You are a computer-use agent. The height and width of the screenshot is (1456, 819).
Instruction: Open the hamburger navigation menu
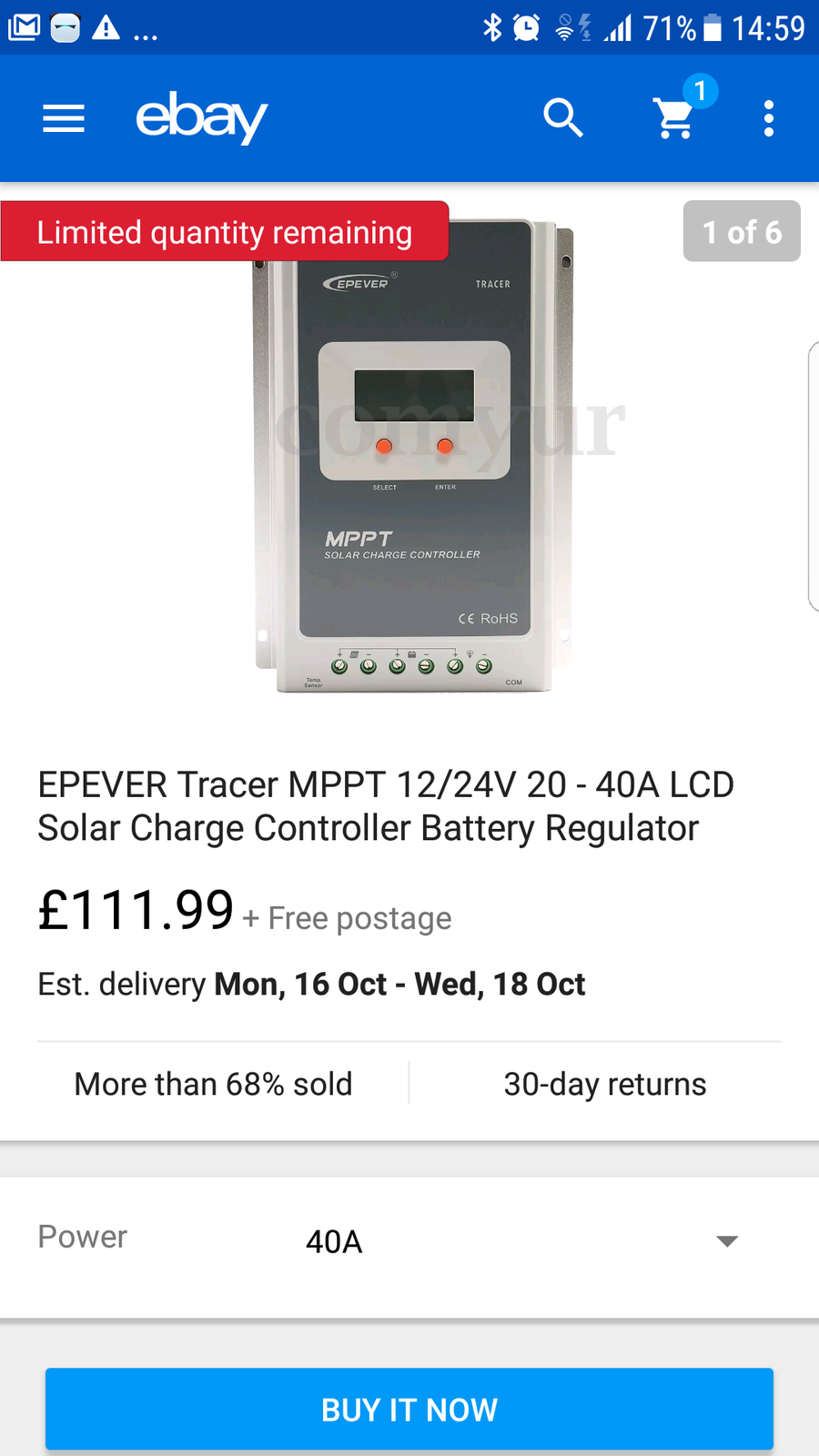[x=64, y=118]
